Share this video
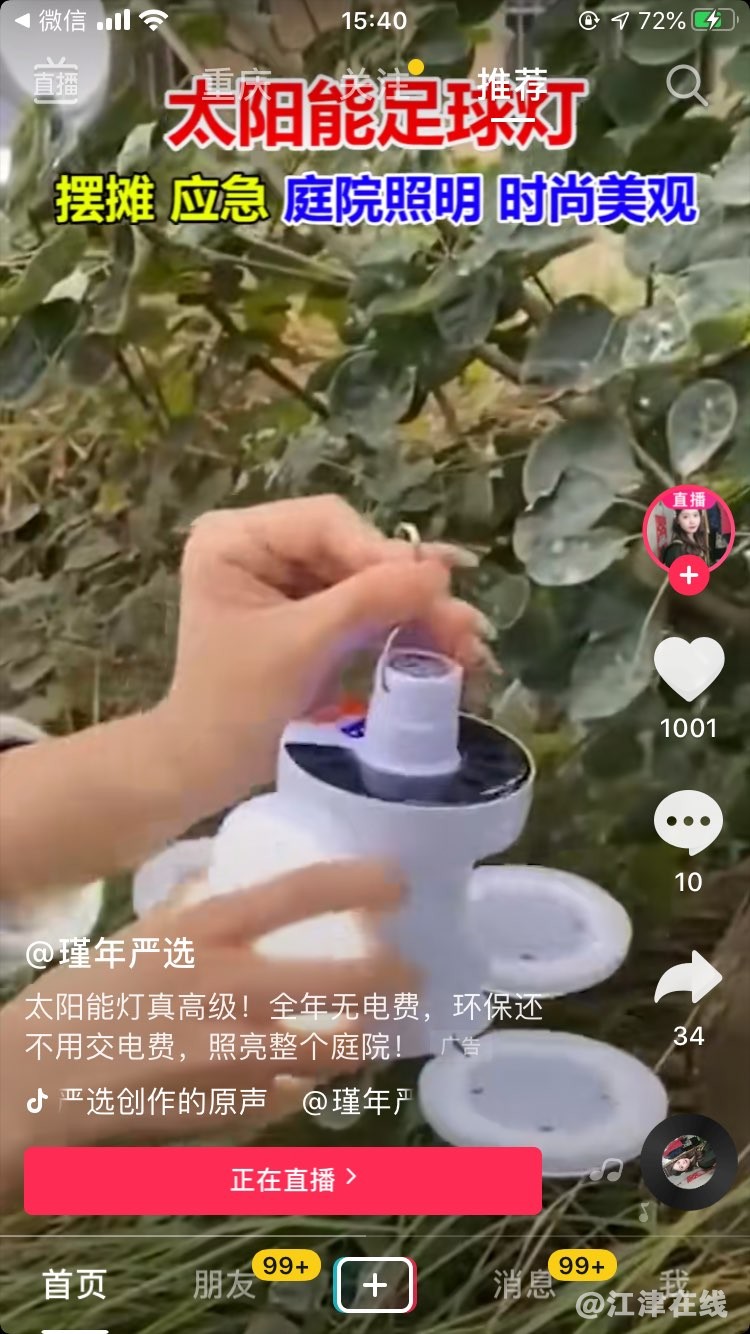 point(688,978)
